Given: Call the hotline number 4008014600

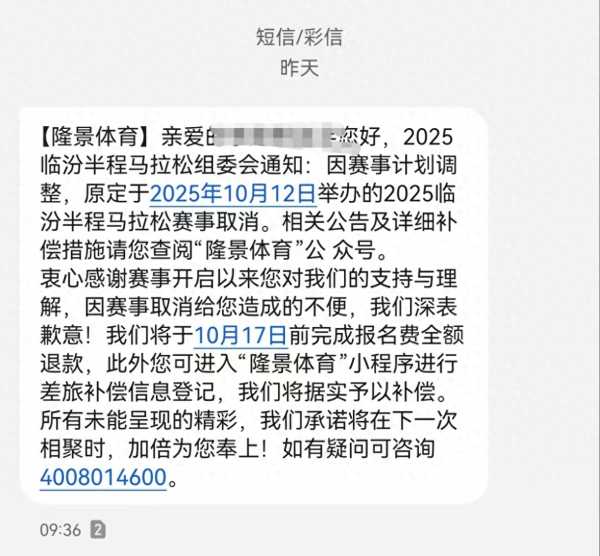Looking at the screenshot, I should [103, 477].
